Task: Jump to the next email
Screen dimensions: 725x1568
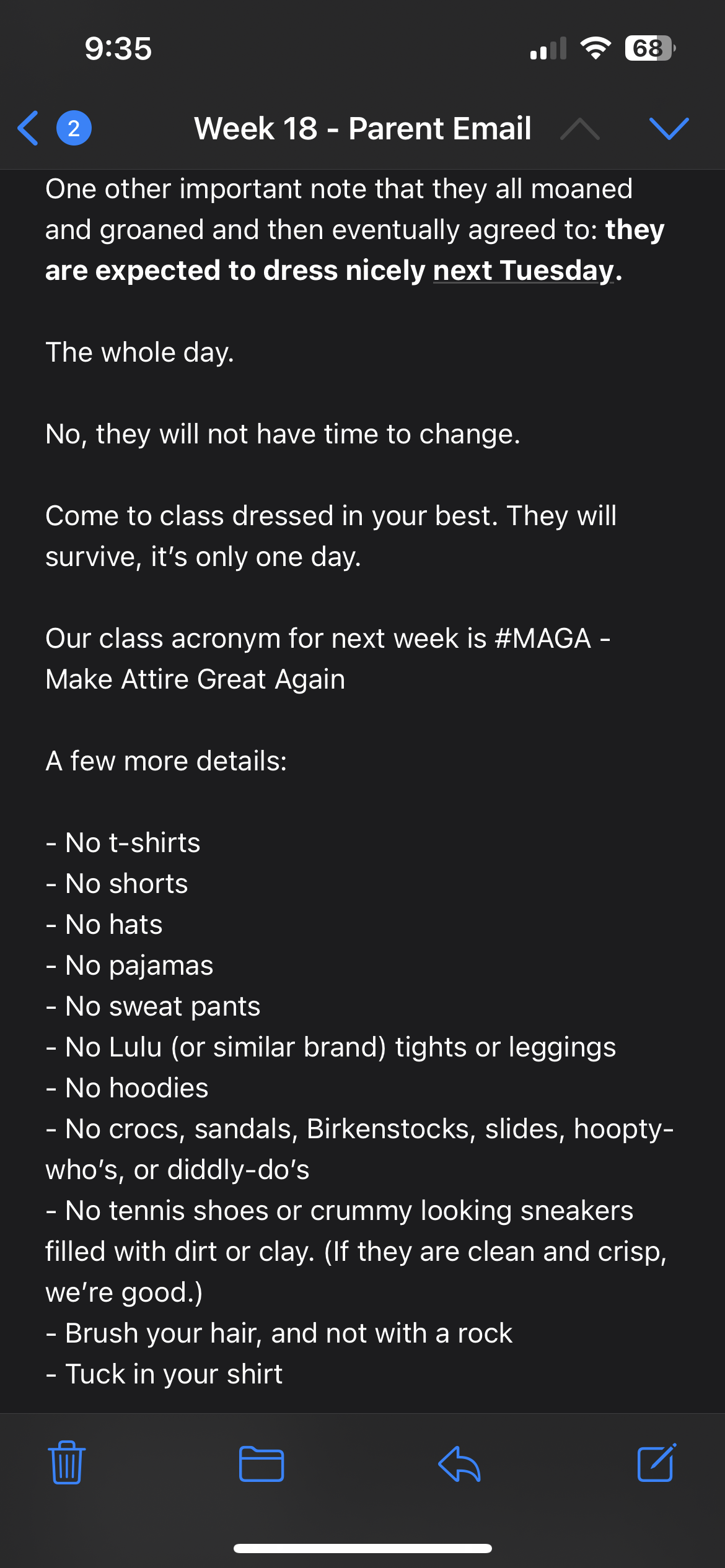Action: [669, 128]
